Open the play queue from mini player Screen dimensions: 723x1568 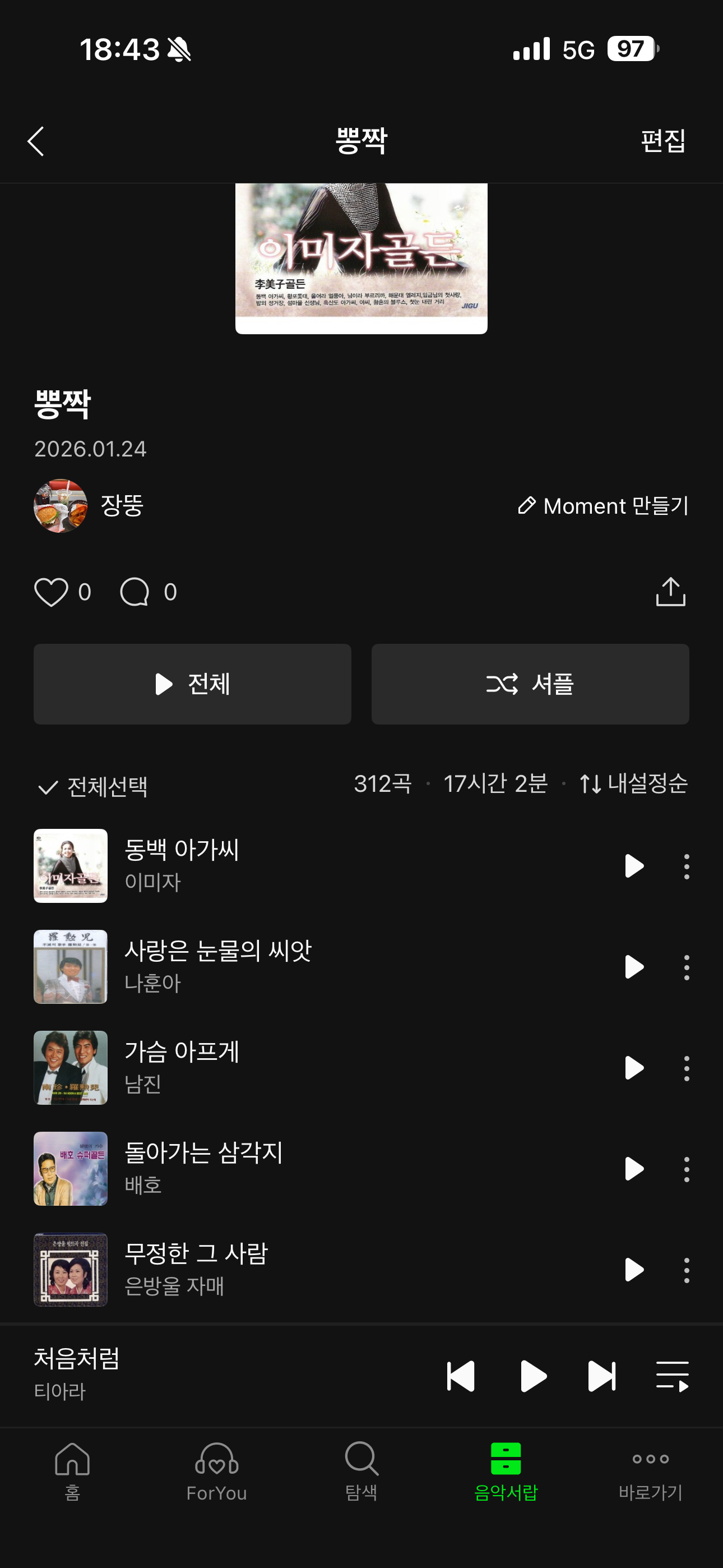point(672,1376)
